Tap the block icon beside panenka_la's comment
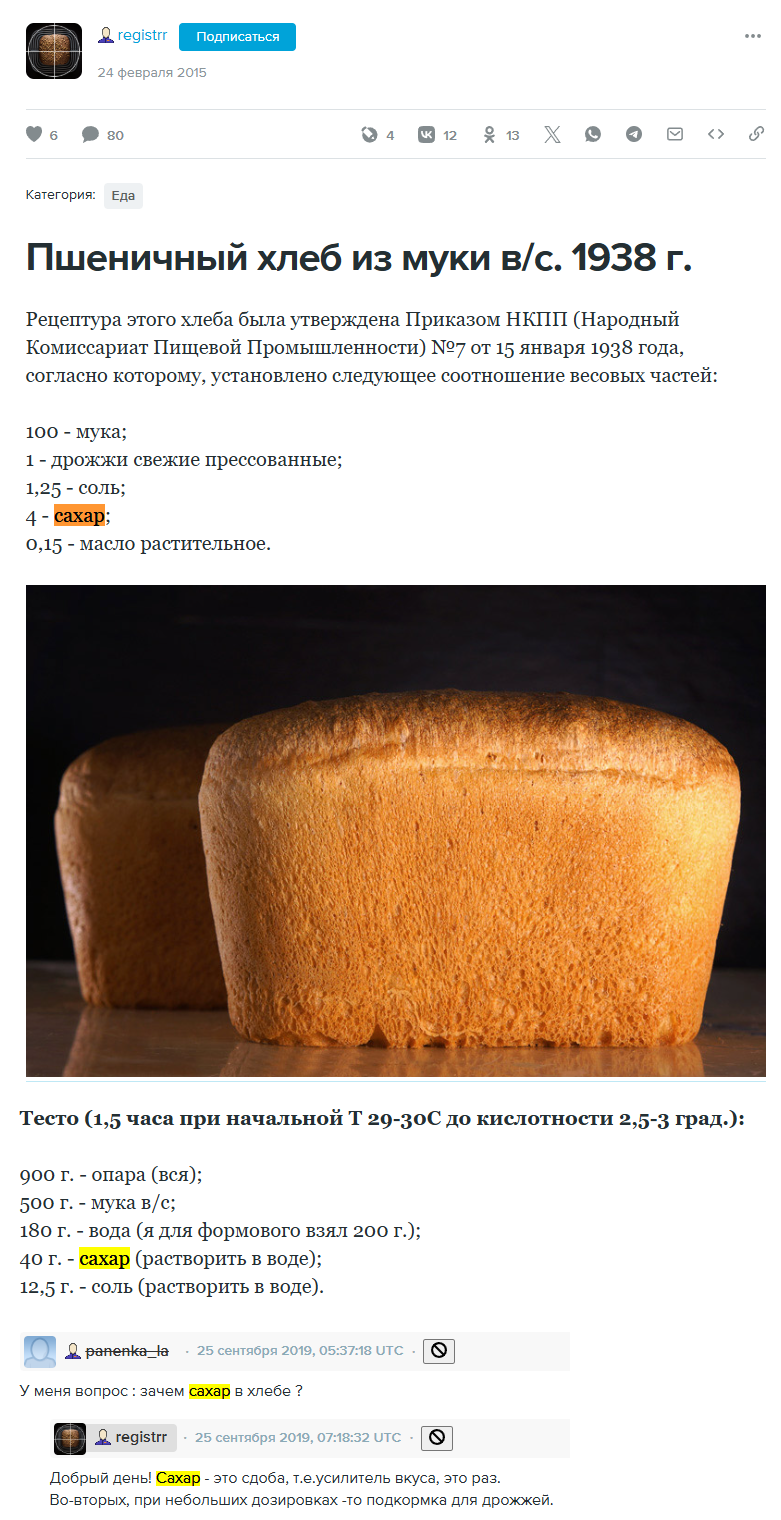The height and width of the screenshot is (1520, 781). pos(438,1351)
